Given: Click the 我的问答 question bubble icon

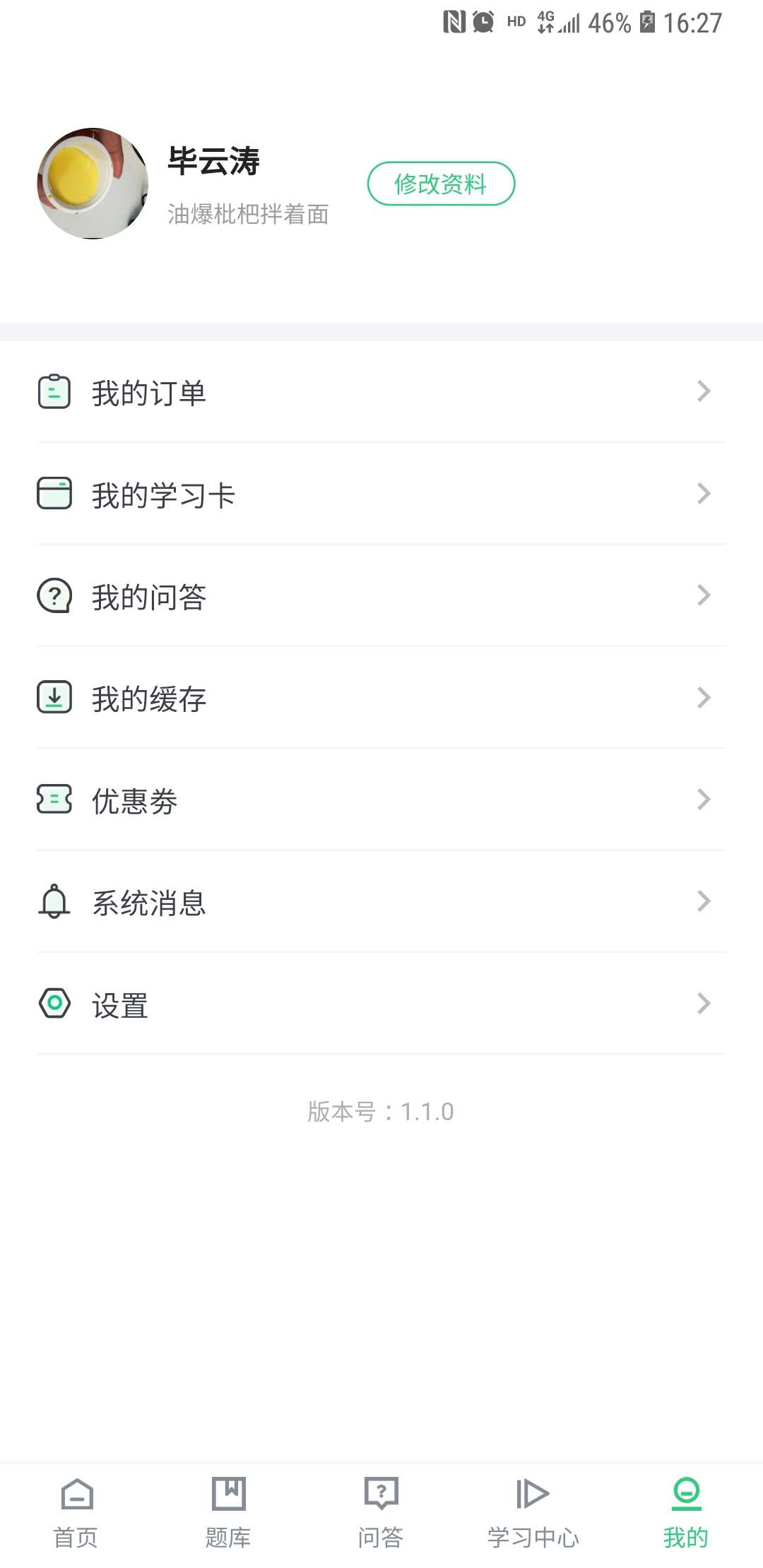Looking at the screenshot, I should 54,596.
